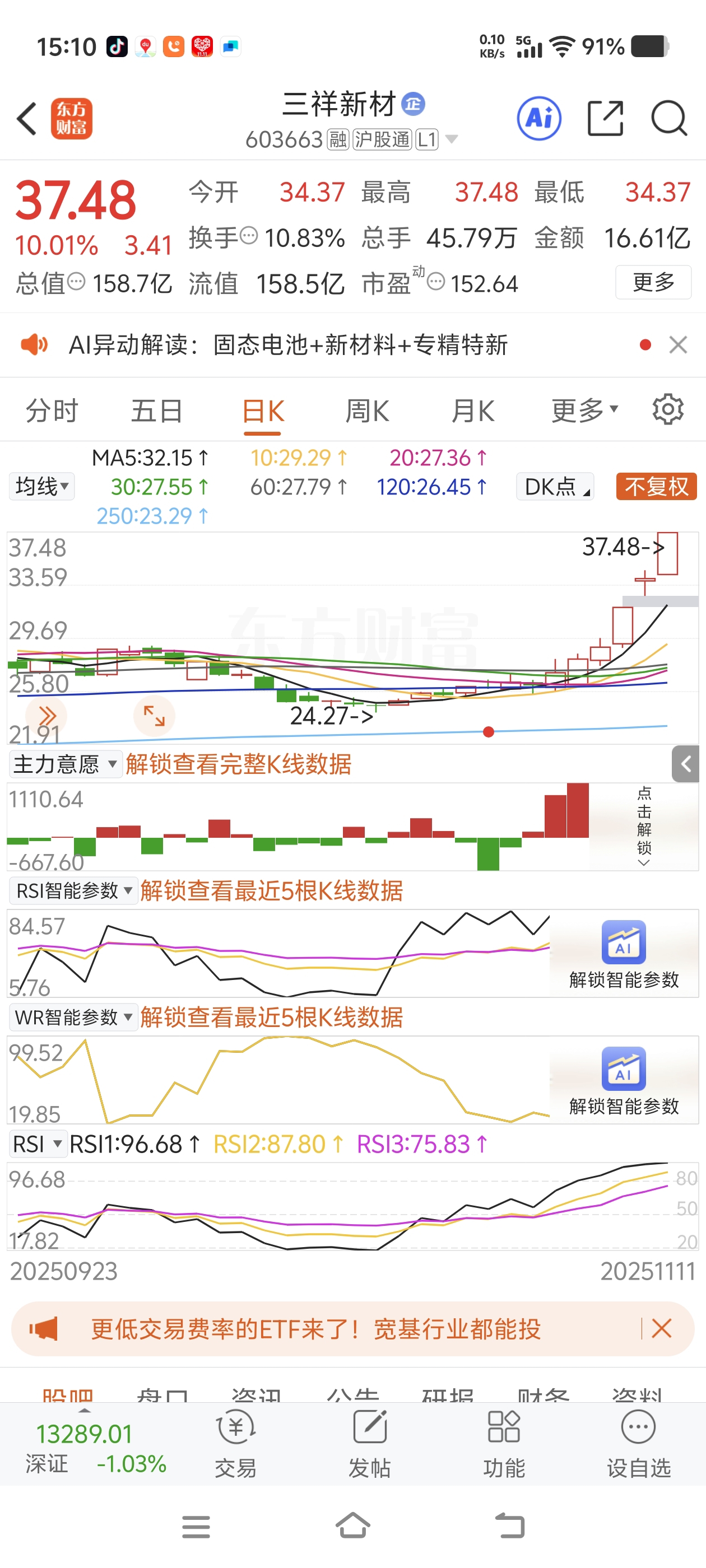
Task: Expand the 更多 chart period dropdown
Action: click(583, 411)
